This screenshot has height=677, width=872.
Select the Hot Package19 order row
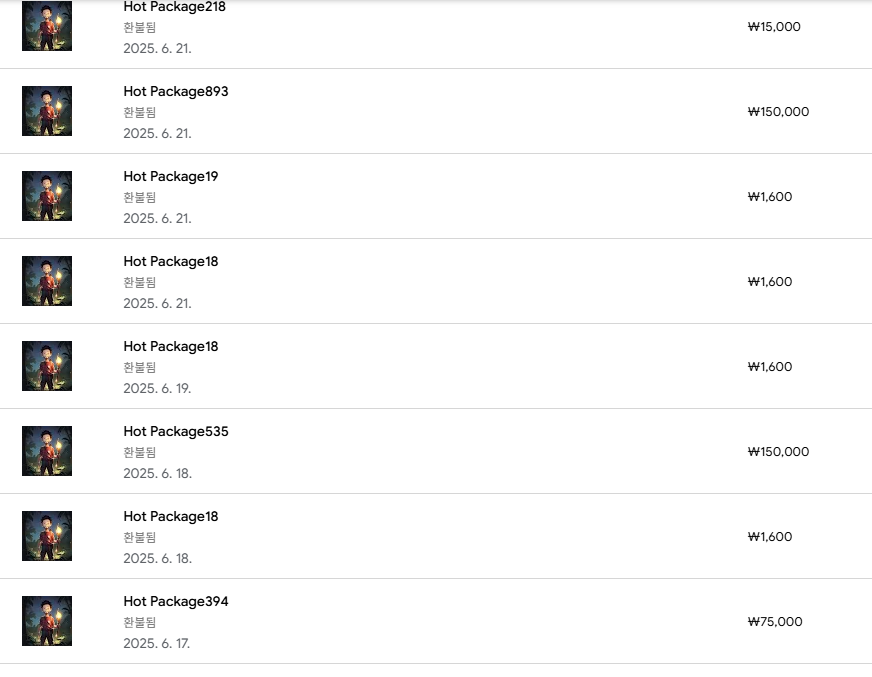(170, 177)
